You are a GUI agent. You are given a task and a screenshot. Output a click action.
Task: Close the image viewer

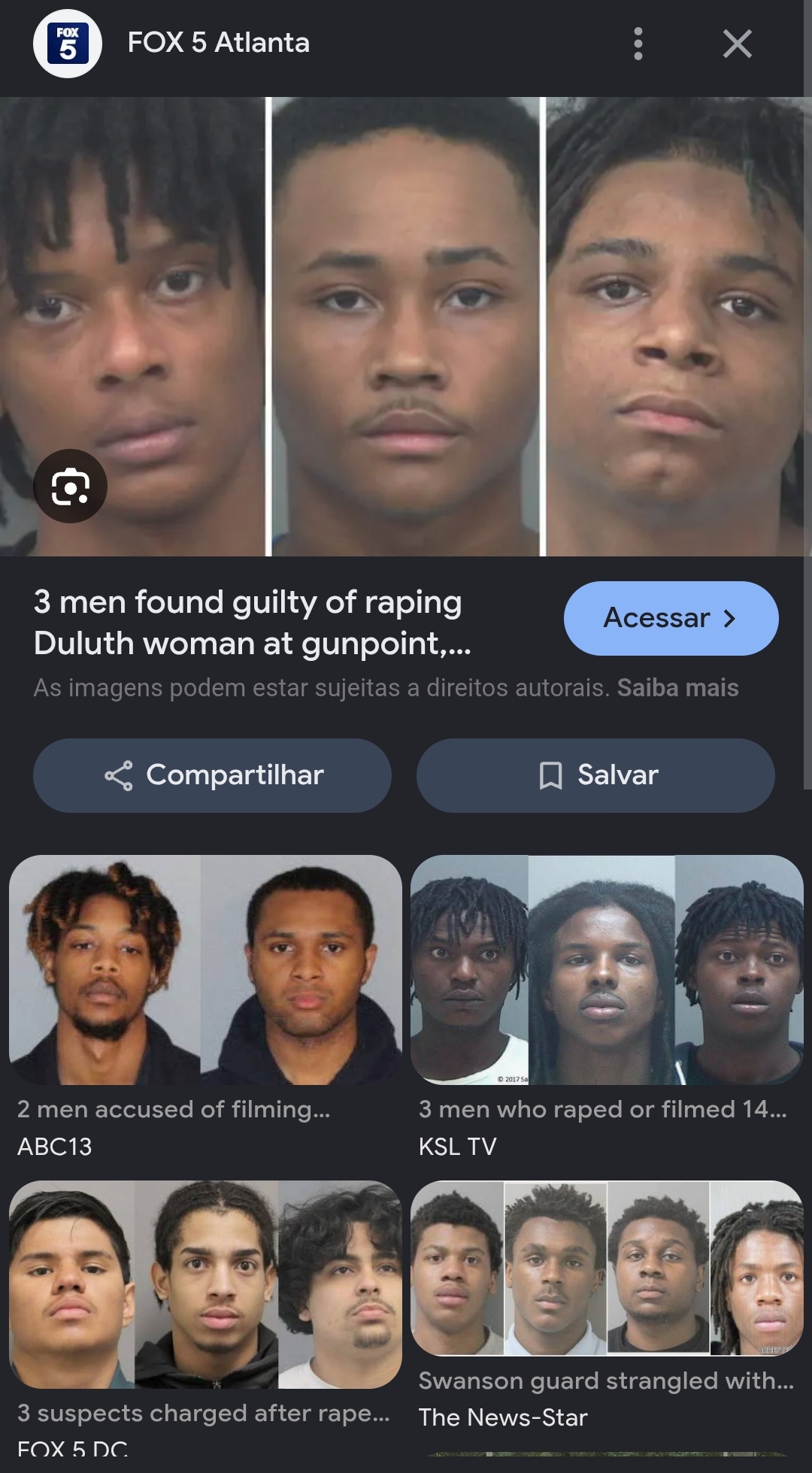737,44
